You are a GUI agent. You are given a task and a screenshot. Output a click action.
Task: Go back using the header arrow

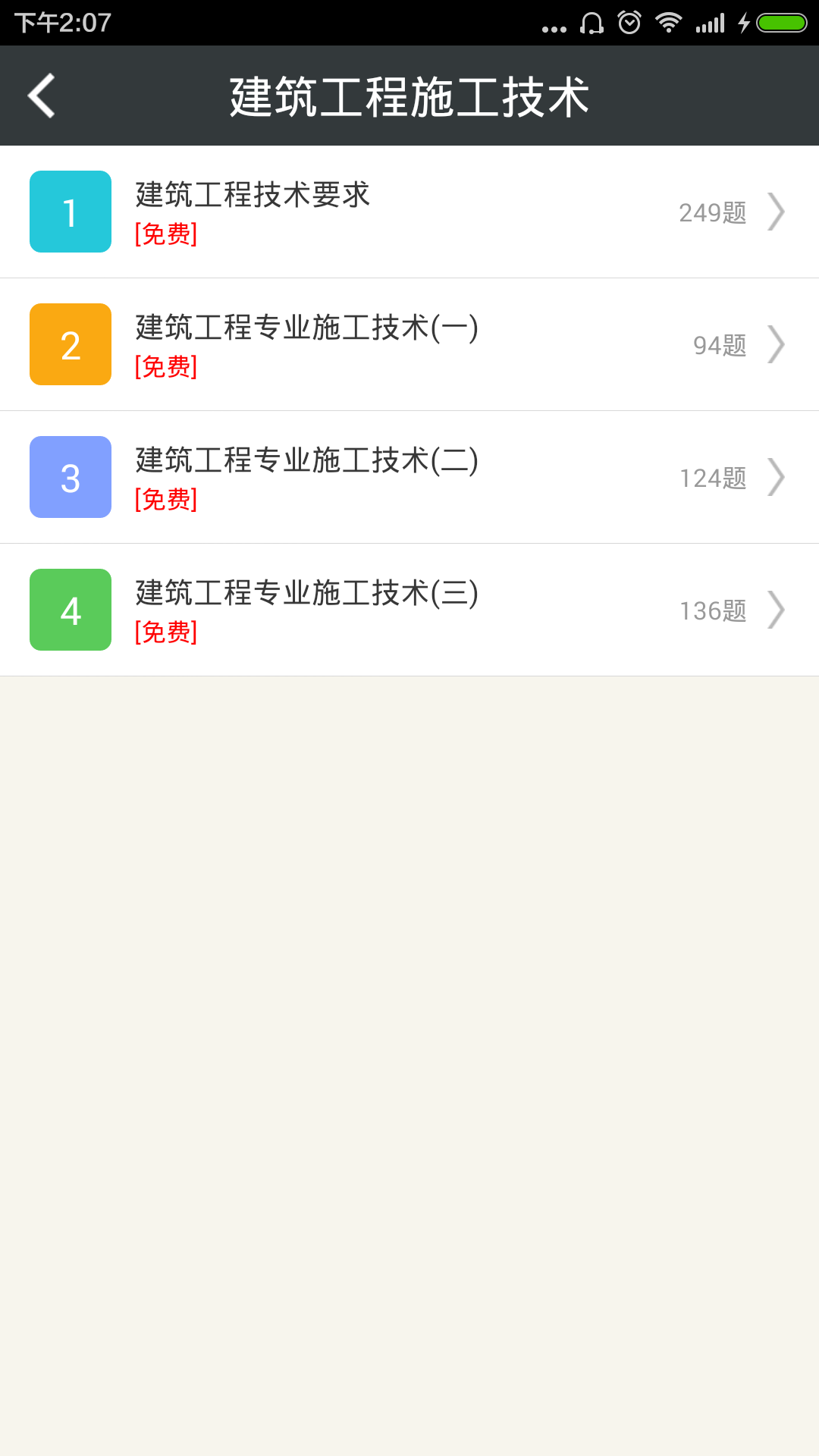pos(42,96)
